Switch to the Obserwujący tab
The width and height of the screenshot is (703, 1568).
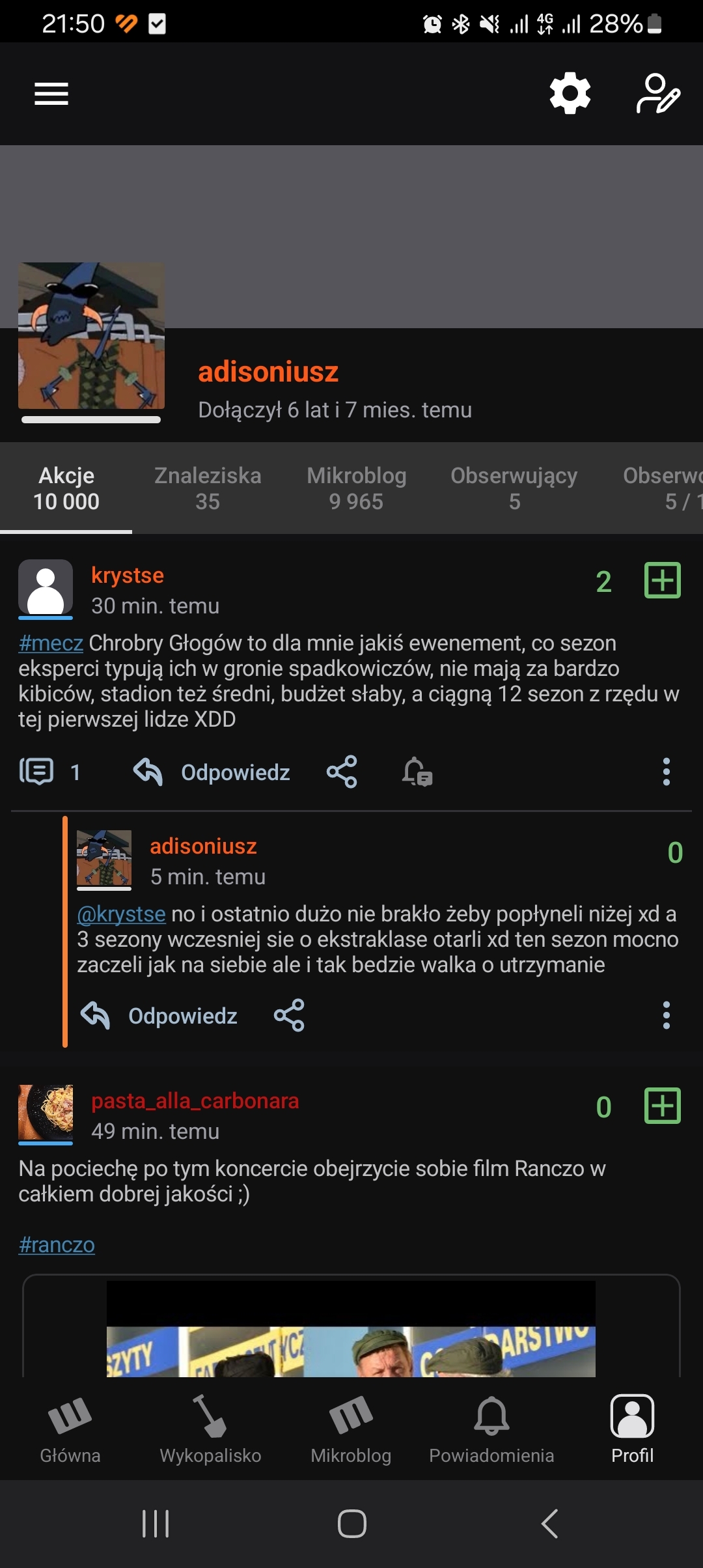pyautogui.click(x=514, y=488)
